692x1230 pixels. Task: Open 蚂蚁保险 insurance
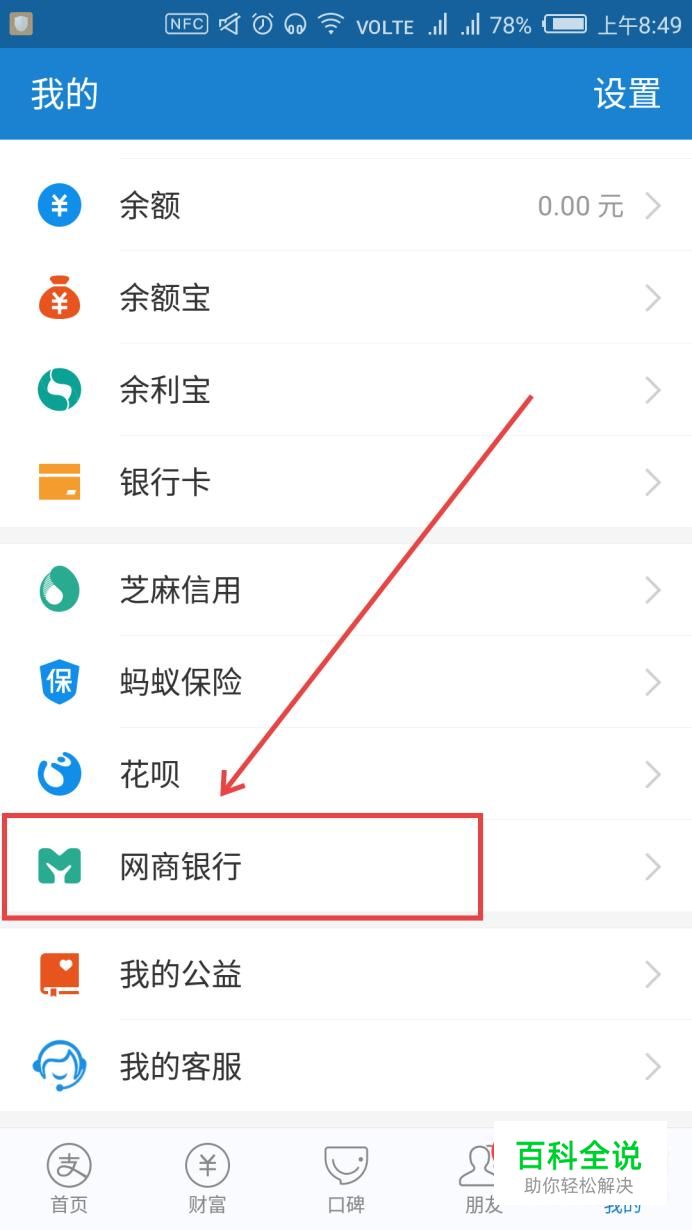tap(346, 682)
